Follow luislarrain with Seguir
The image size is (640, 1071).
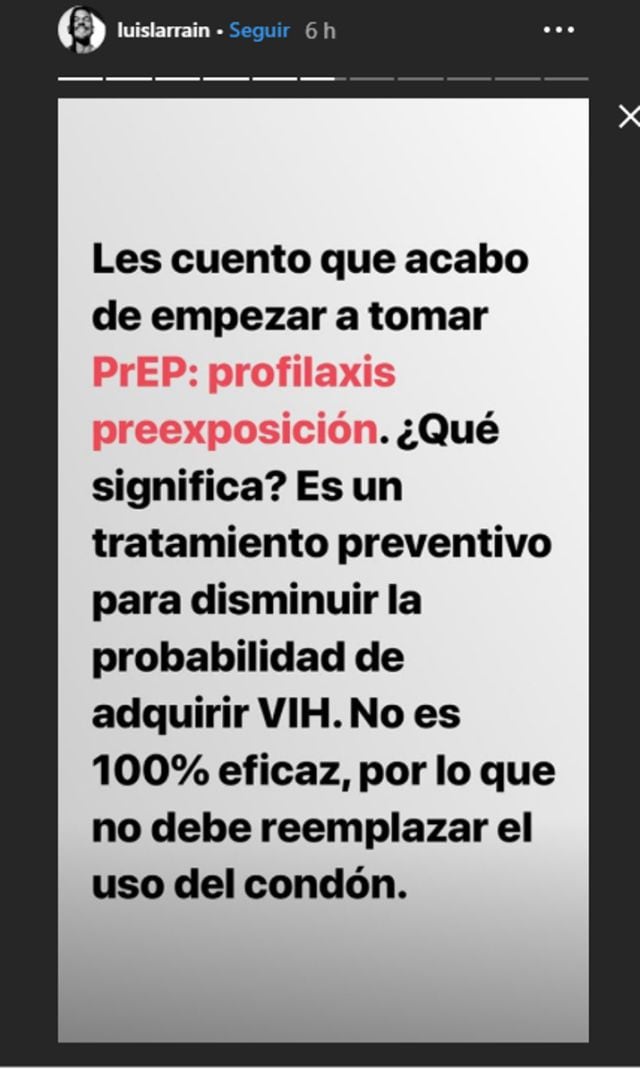coord(259,31)
